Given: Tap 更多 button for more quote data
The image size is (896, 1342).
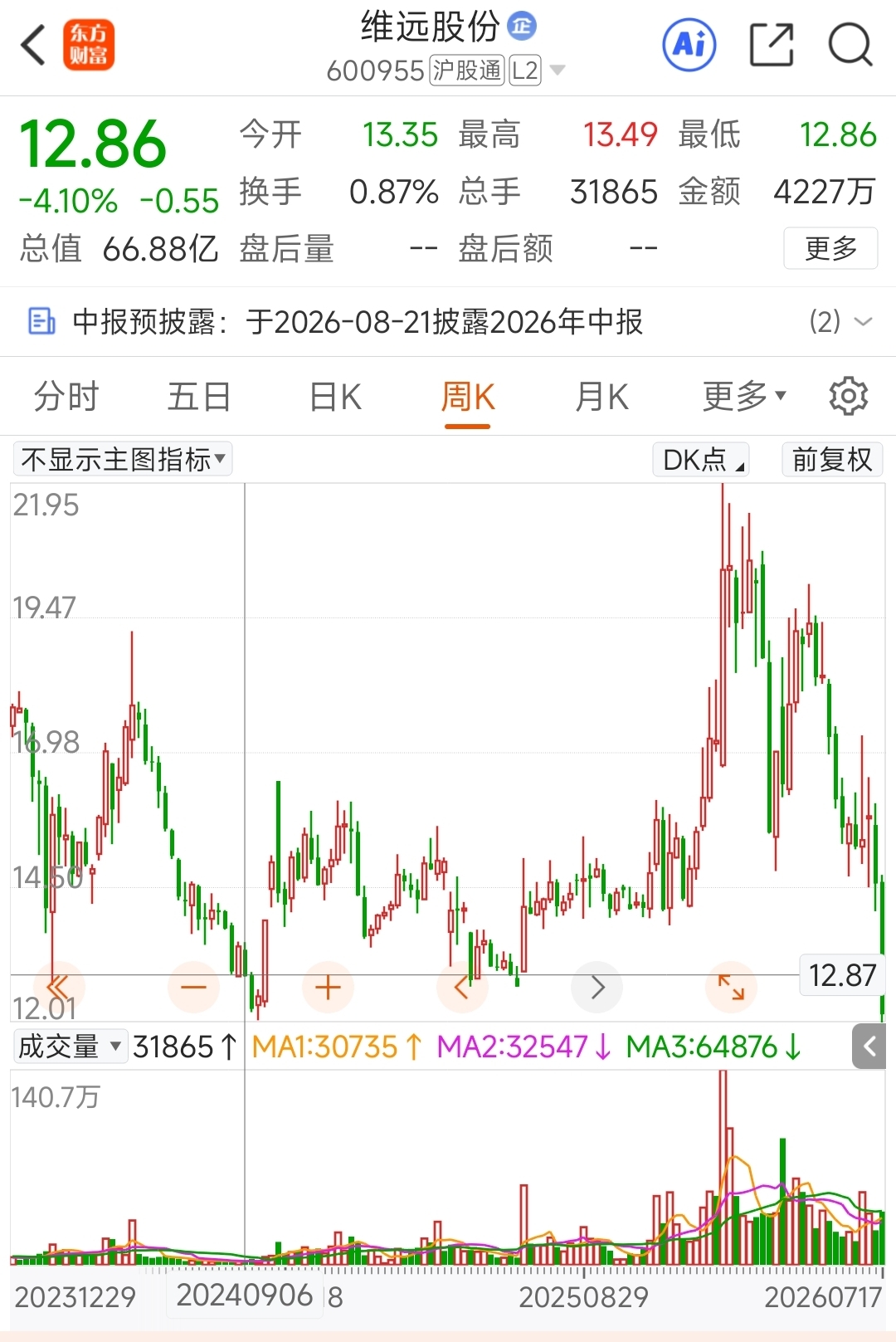Looking at the screenshot, I should point(830,248).
